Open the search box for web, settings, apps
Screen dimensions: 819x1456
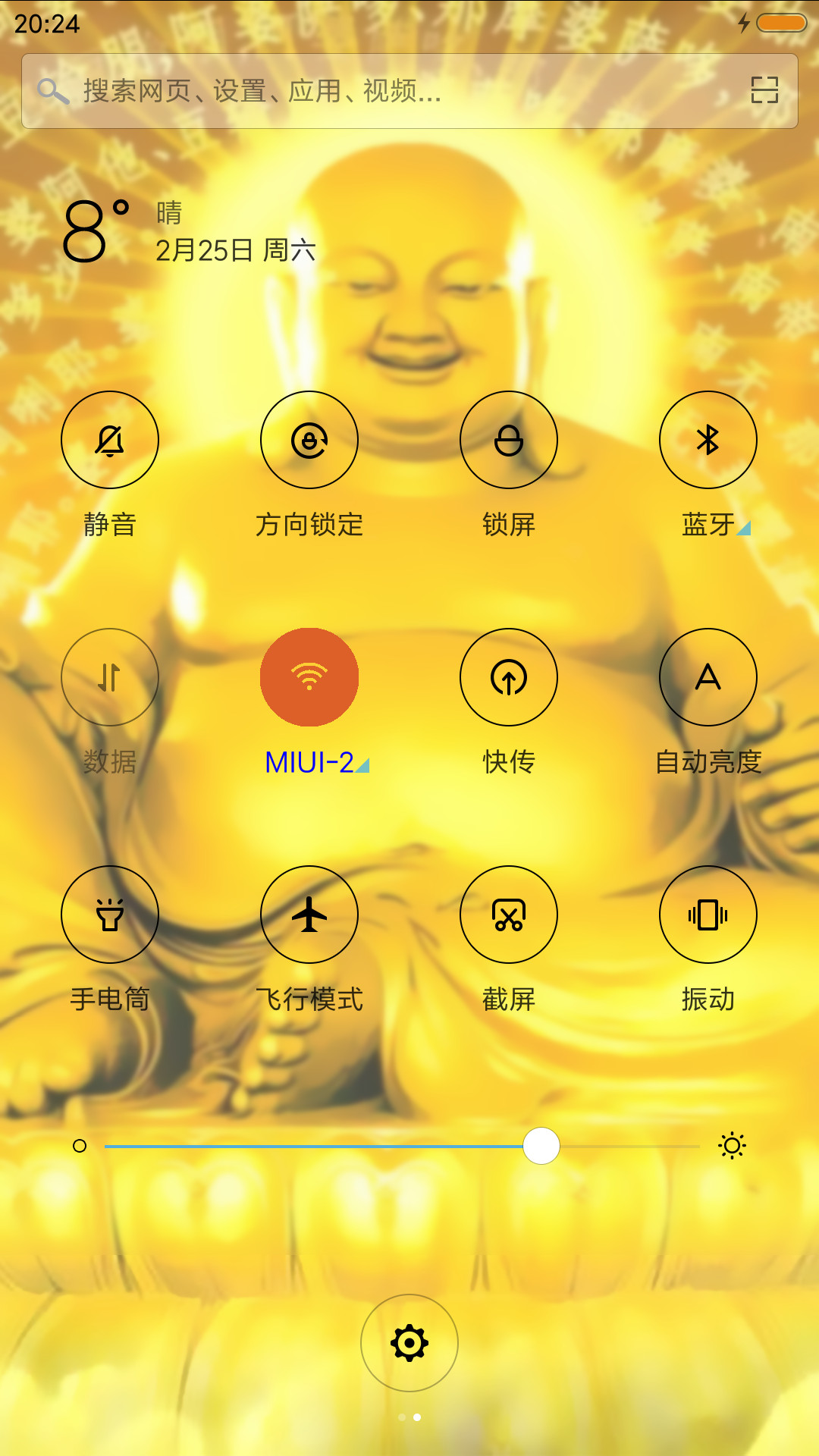[409, 91]
